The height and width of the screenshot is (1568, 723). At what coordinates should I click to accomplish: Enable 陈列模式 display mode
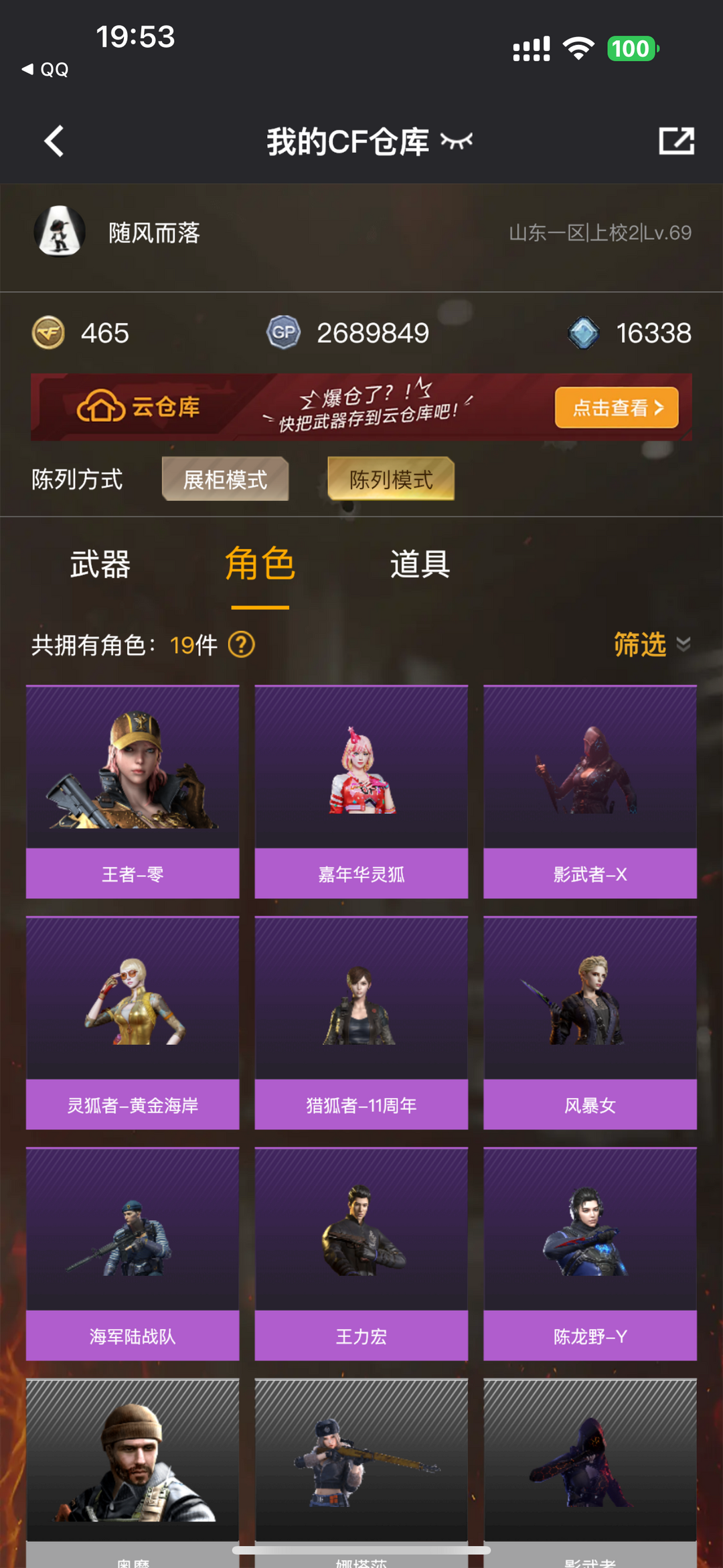click(390, 479)
